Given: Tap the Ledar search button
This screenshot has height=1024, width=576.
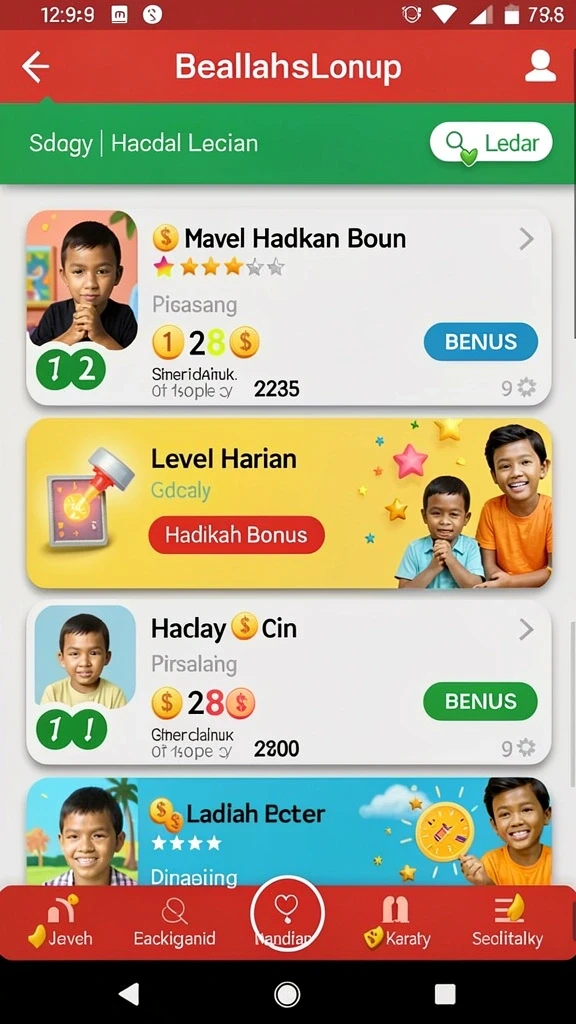Looking at the screenshot, I should 491,142.
